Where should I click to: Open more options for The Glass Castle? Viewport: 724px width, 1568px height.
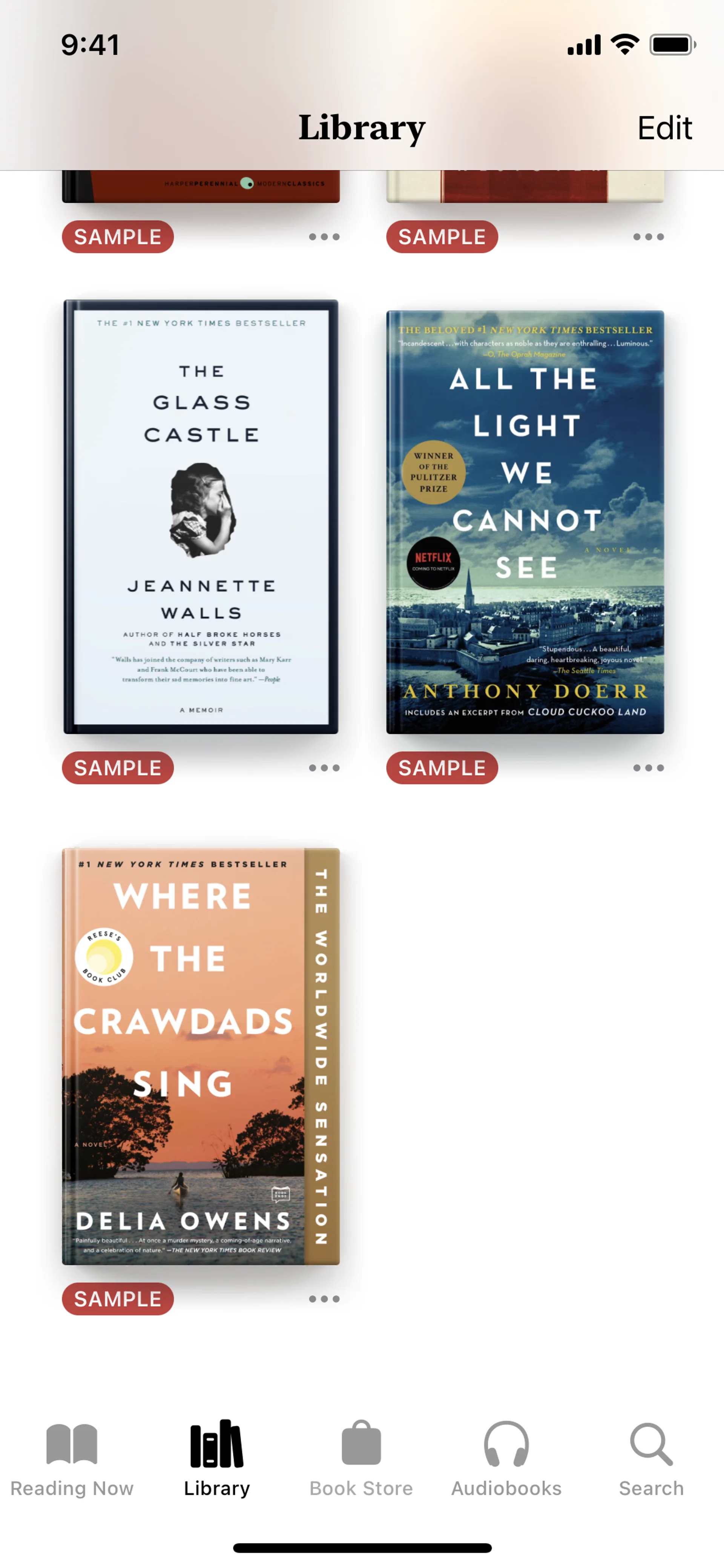pyautogui.click(x=324, y=768)
